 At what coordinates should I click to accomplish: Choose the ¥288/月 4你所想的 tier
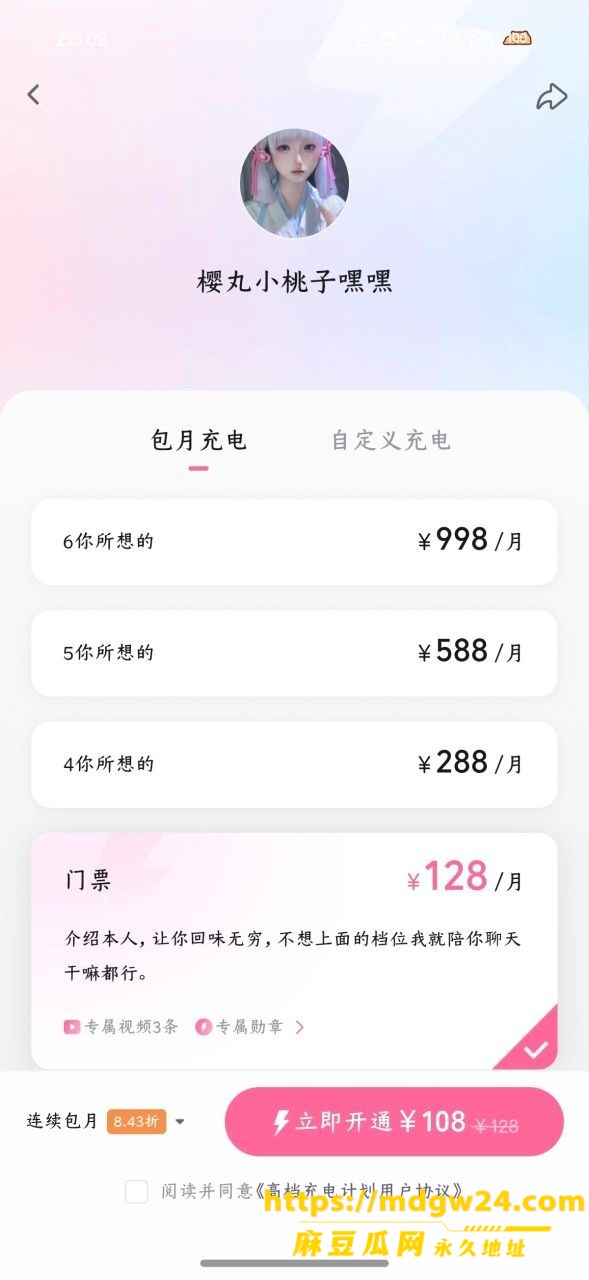(294, 764)
